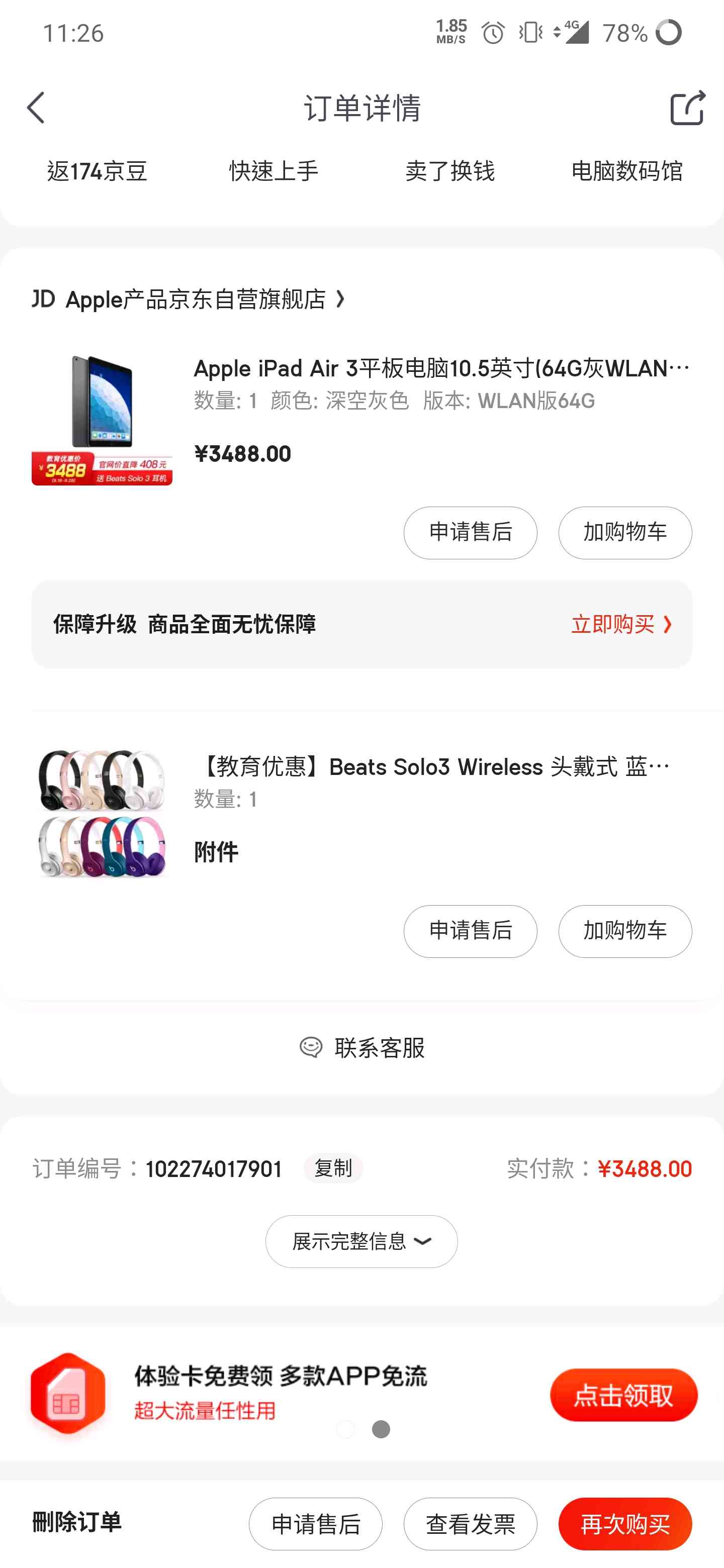Request after-sales for the iPad Air 3
Viewport: 724px width, 1568px height.
coord(470,533)
